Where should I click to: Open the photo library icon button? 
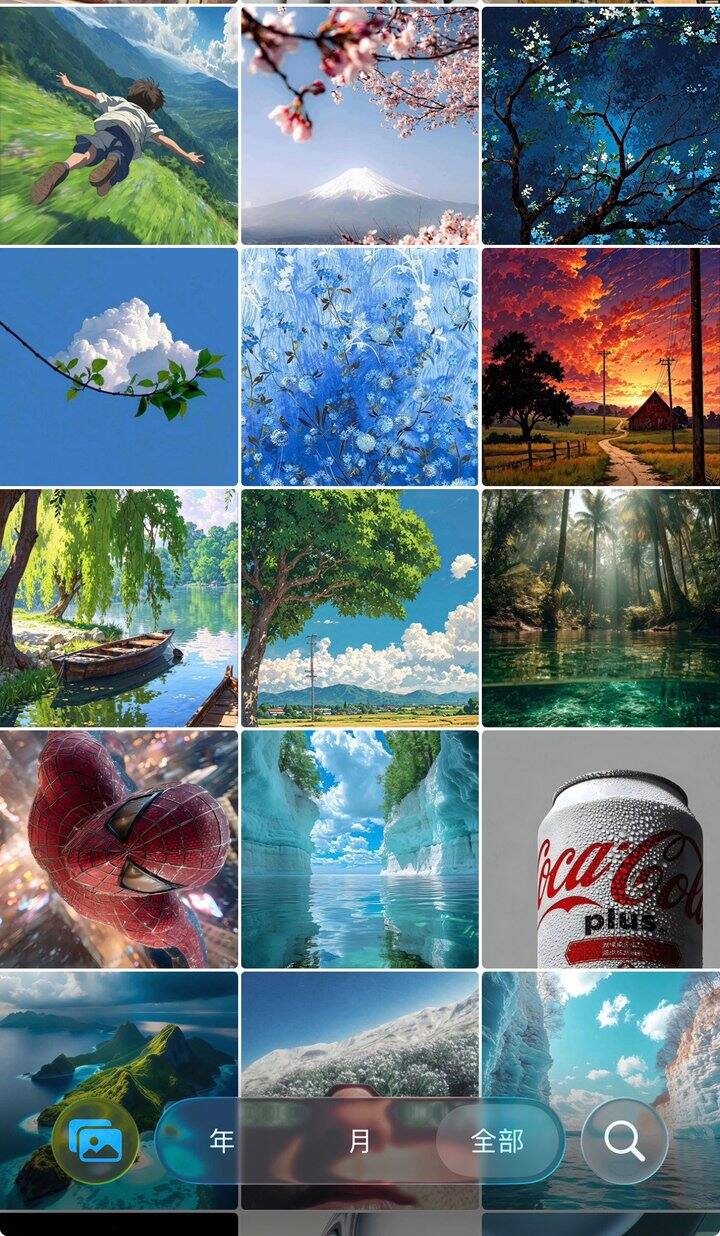(x=95, y=1141)
